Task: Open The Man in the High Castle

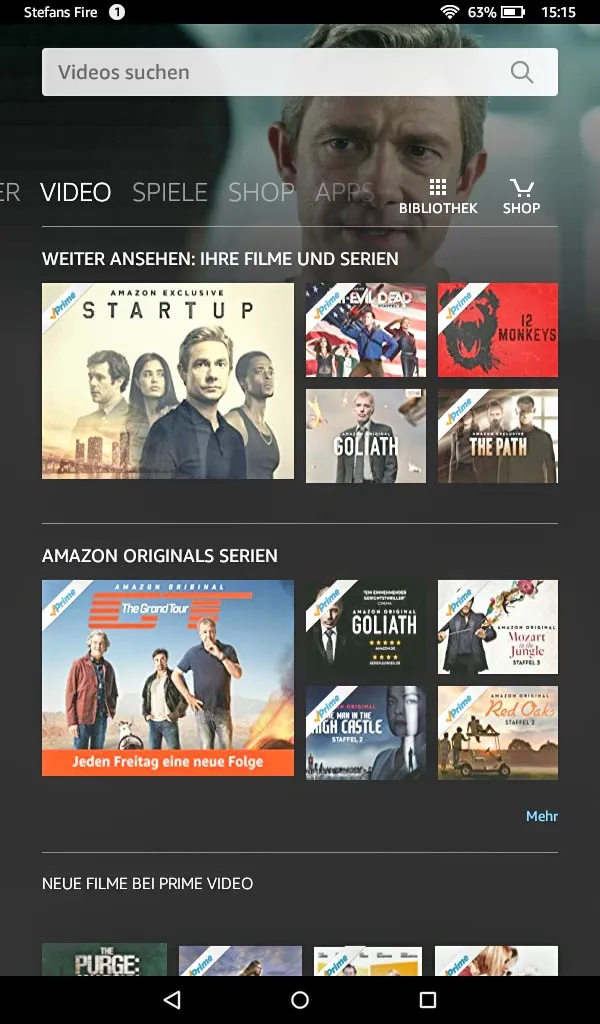Action: coord(366,733)
